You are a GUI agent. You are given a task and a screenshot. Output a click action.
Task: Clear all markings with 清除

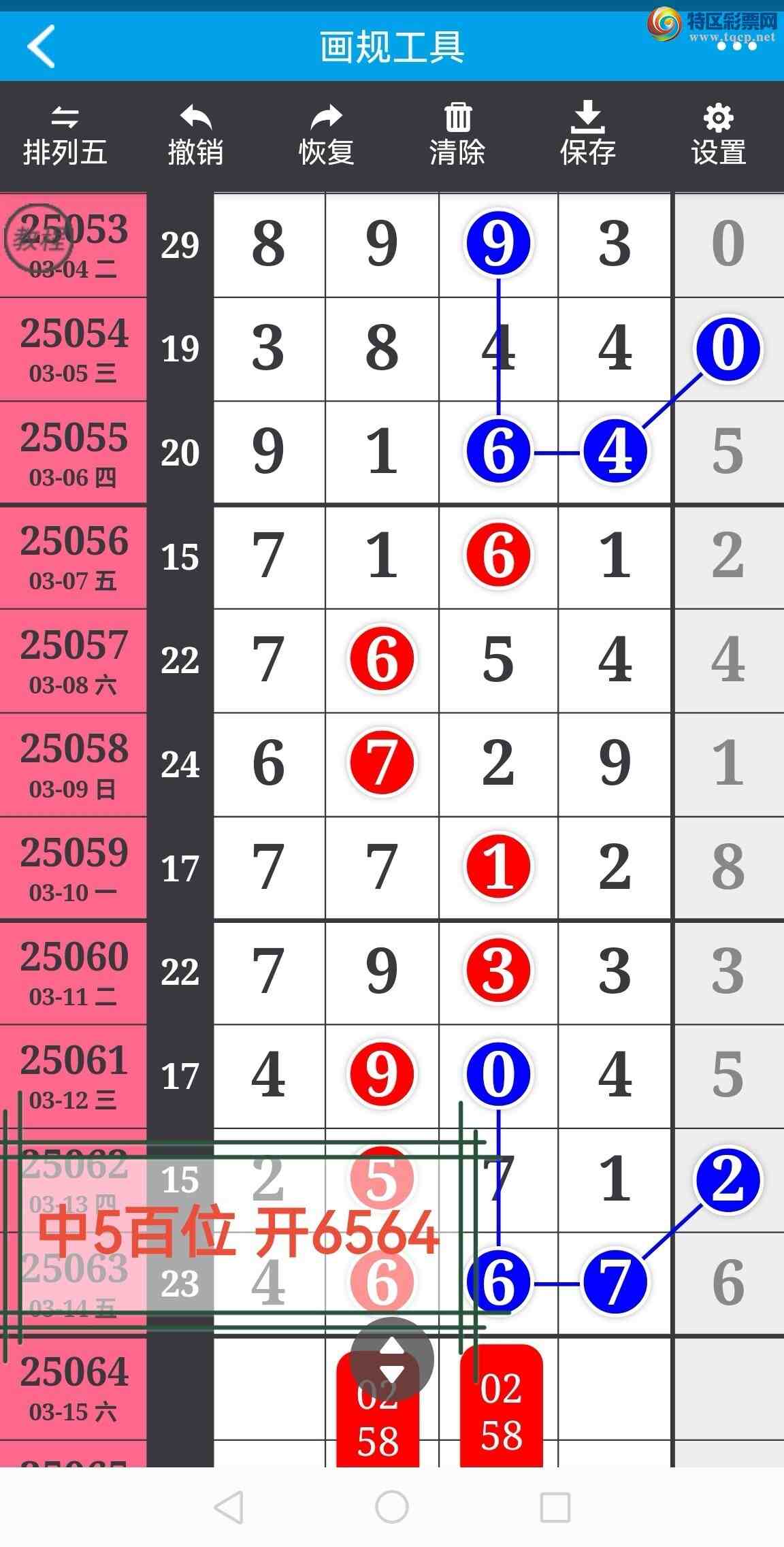click(x=457, y=137)
